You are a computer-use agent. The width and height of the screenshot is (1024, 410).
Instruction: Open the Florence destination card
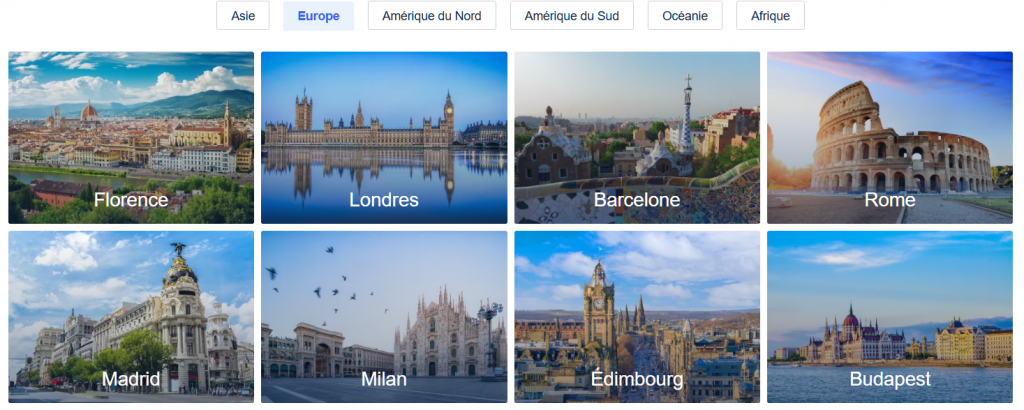[x=131, y=138]
